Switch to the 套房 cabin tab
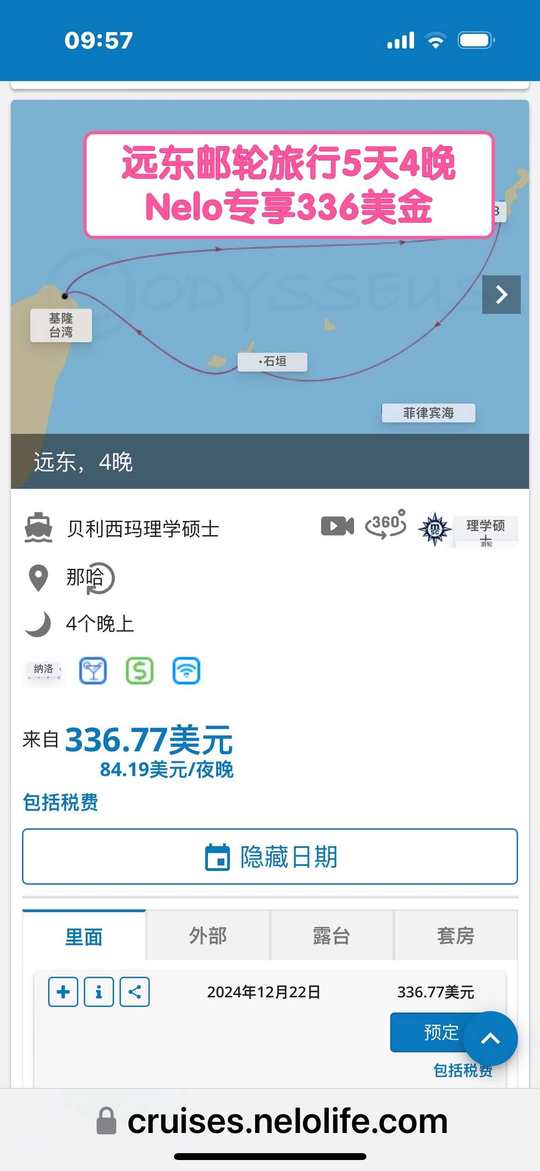 pyautogui.click(x=455, y=936)
